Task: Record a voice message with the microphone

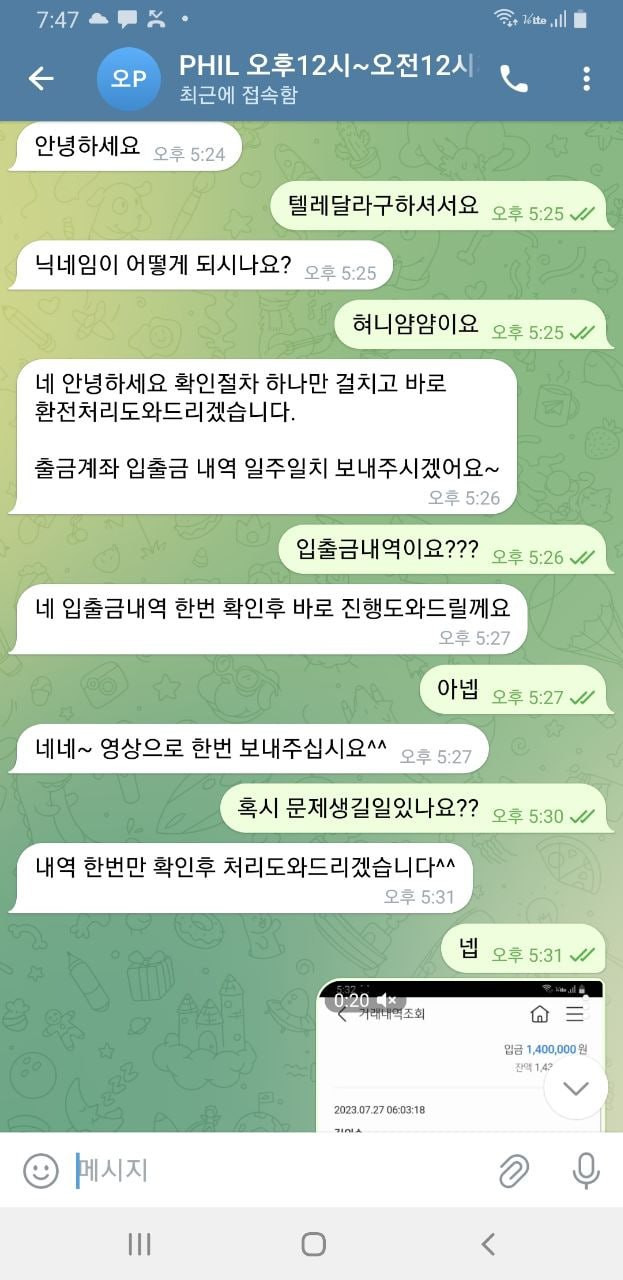Action: click(585, 1170)
